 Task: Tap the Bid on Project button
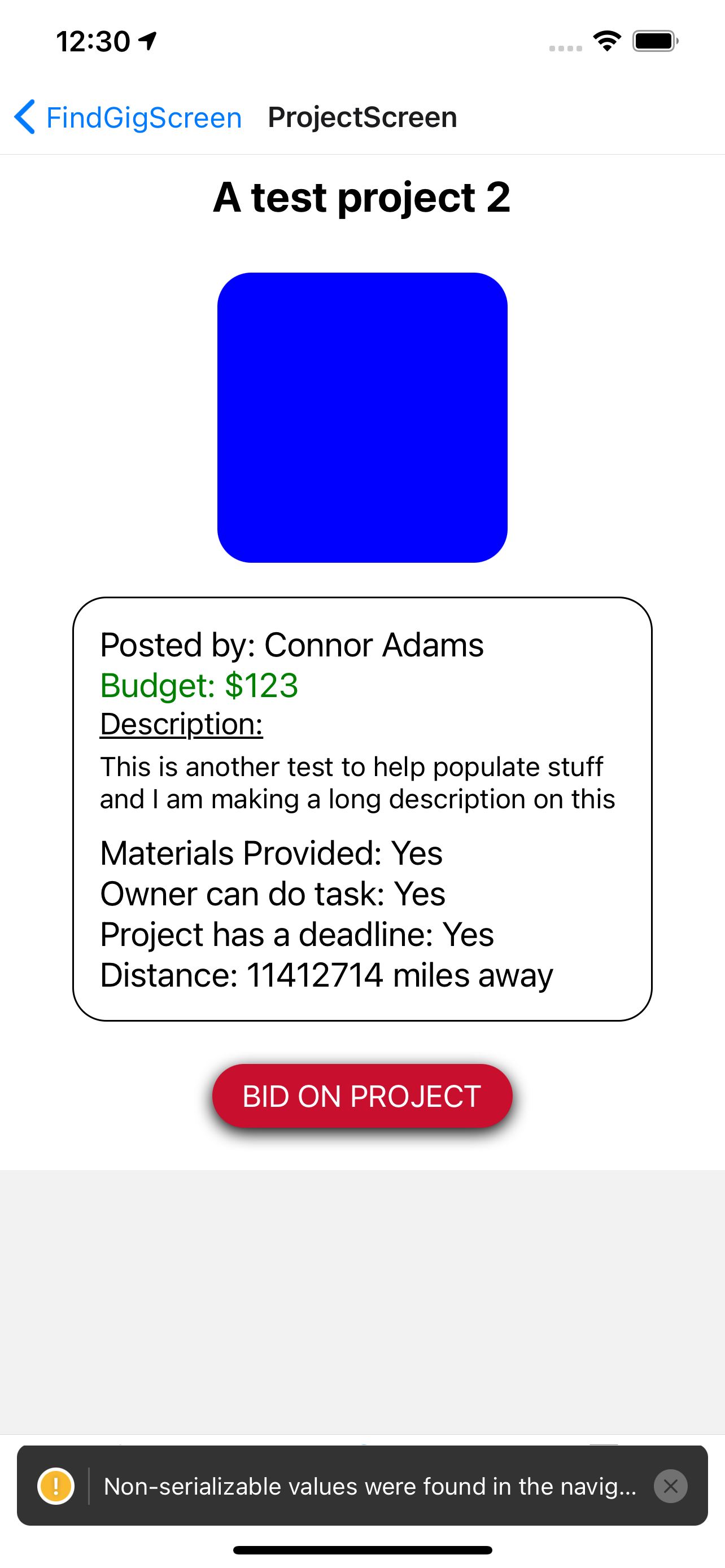click(x=362, y=1096)
